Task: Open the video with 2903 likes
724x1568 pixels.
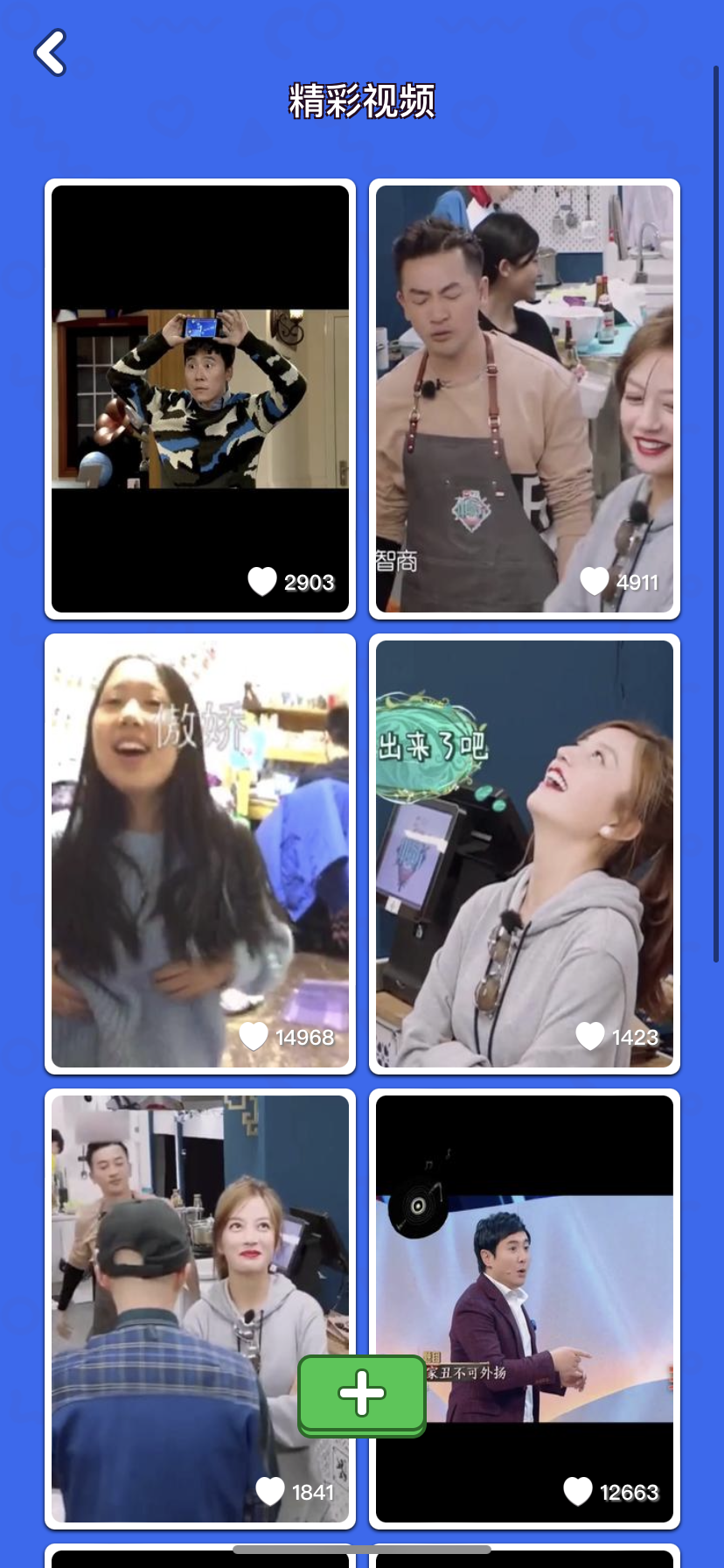Action: pos(200,398)
